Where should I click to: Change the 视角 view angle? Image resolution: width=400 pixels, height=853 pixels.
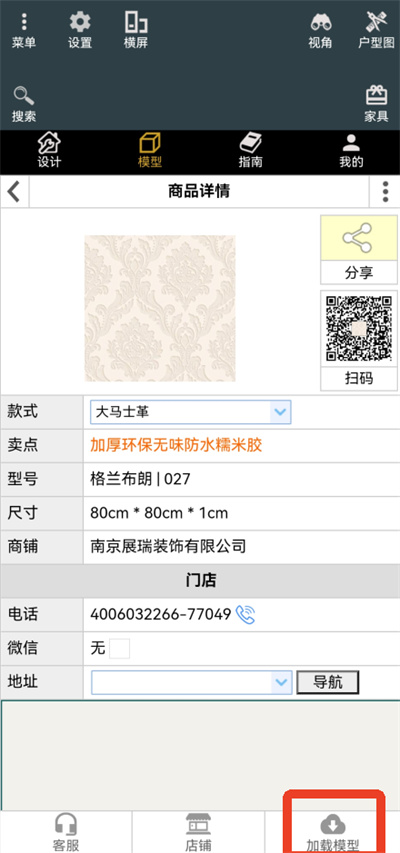pos(320,30)
